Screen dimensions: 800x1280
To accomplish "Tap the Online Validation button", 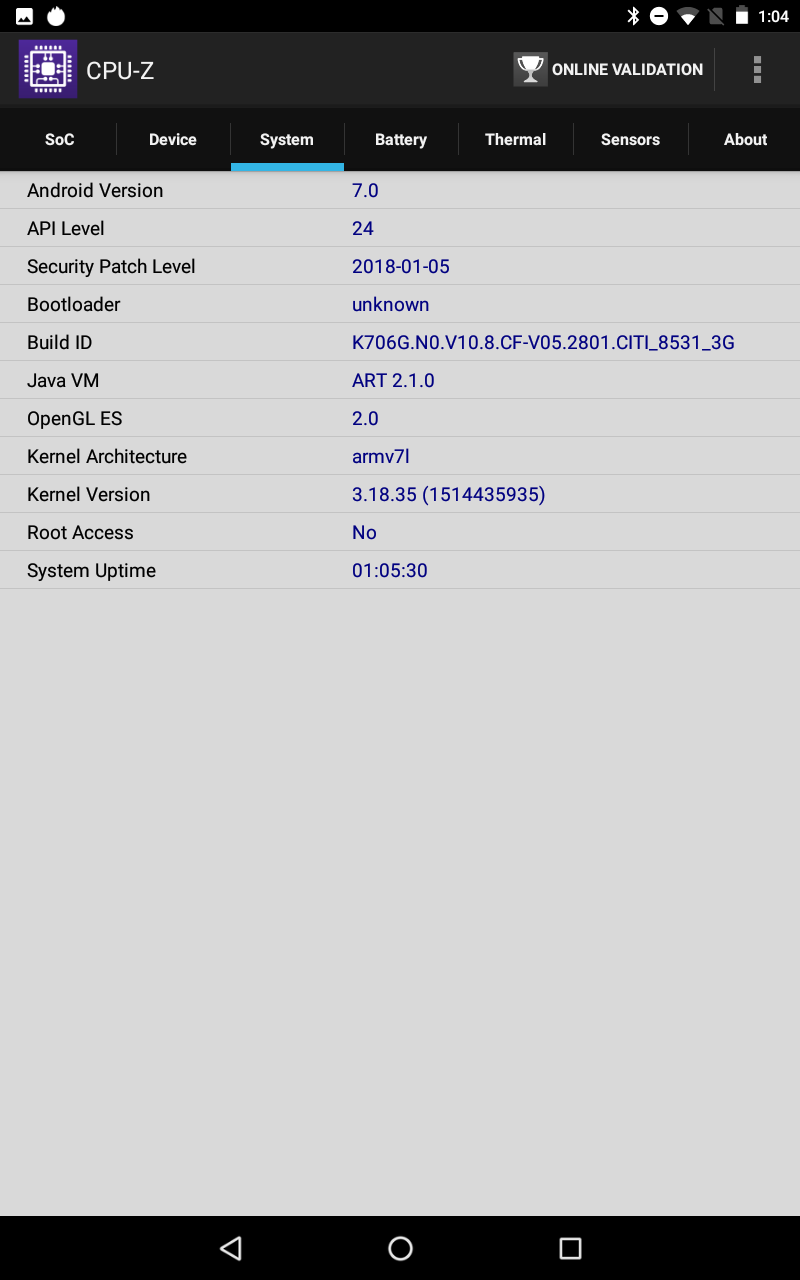I will tap(608, 69).
